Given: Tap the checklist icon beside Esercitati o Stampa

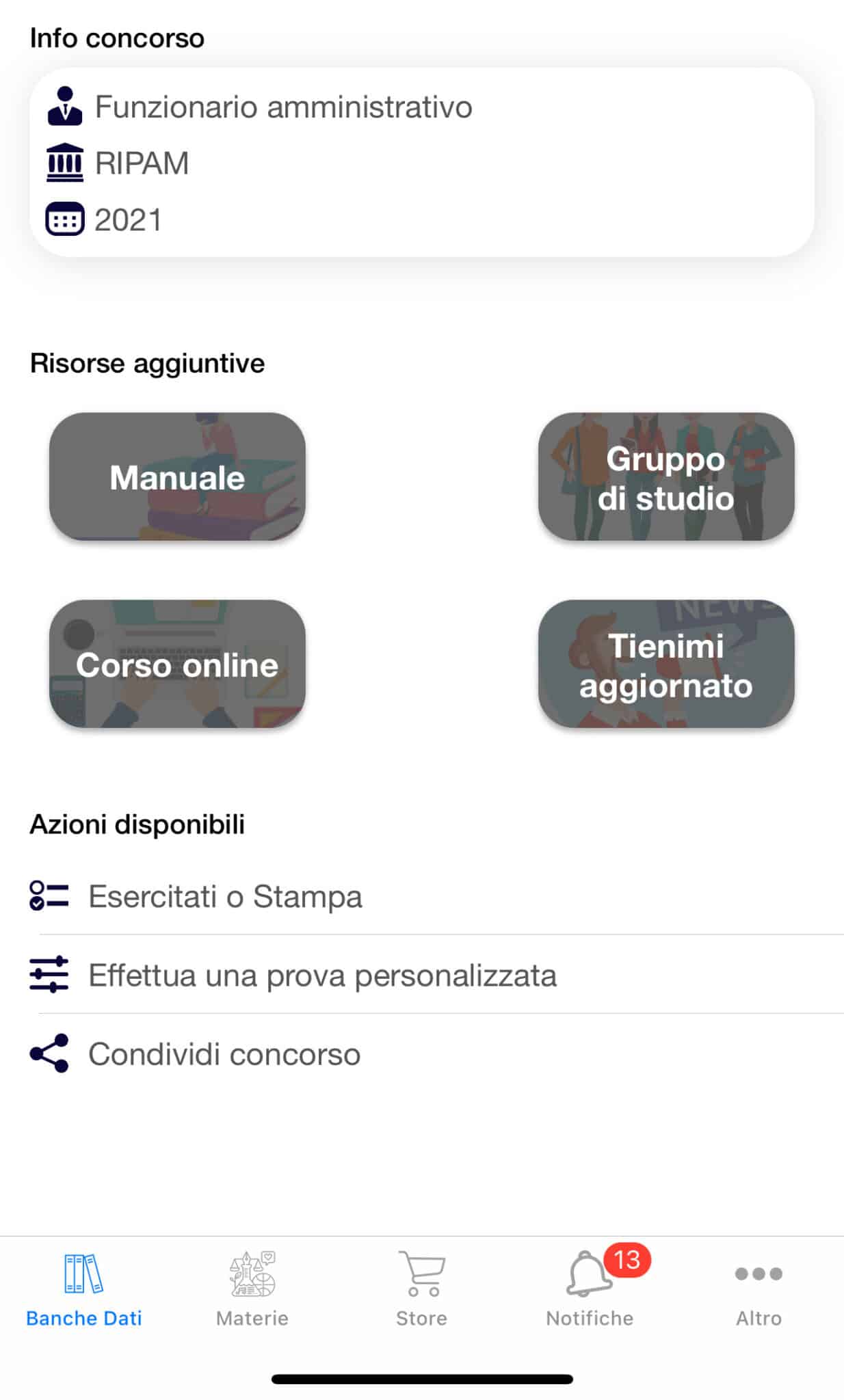Looking at the screenshot, I should point(49,896).
